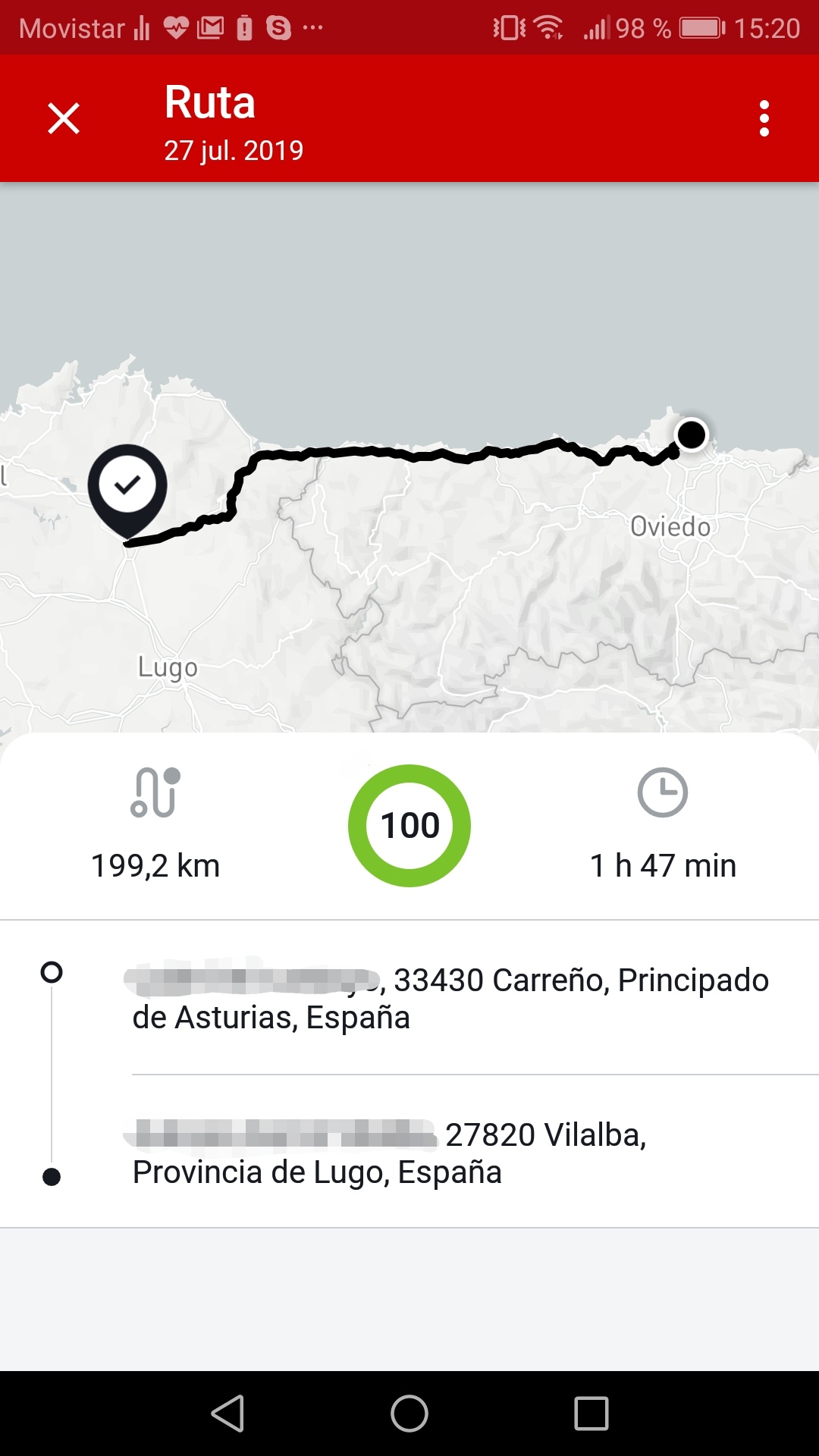Open the green 100 score circle
This screenshot has height=1456, width=819.
coord(409,825)
